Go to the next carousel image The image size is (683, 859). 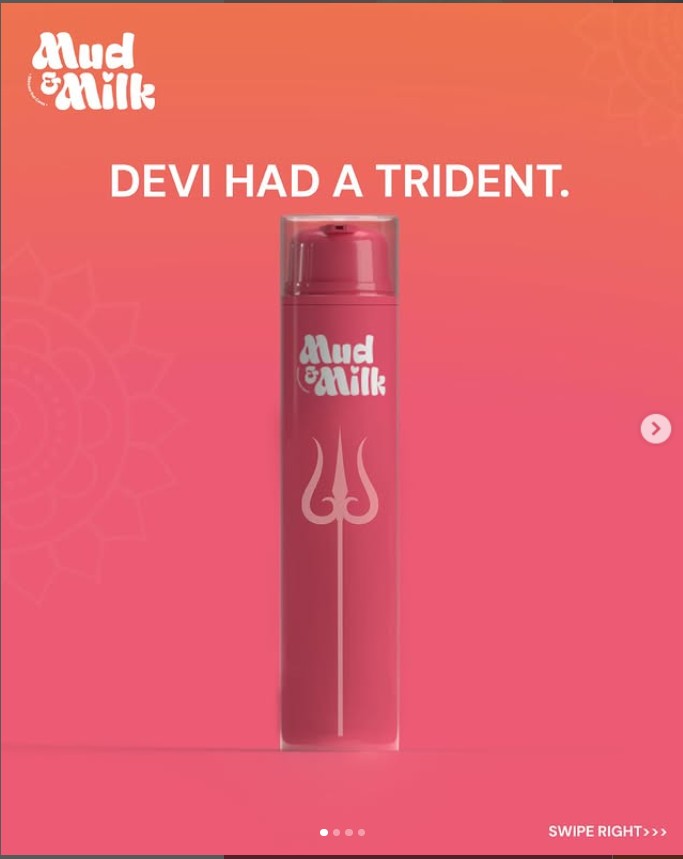click(x=655, y=429)
